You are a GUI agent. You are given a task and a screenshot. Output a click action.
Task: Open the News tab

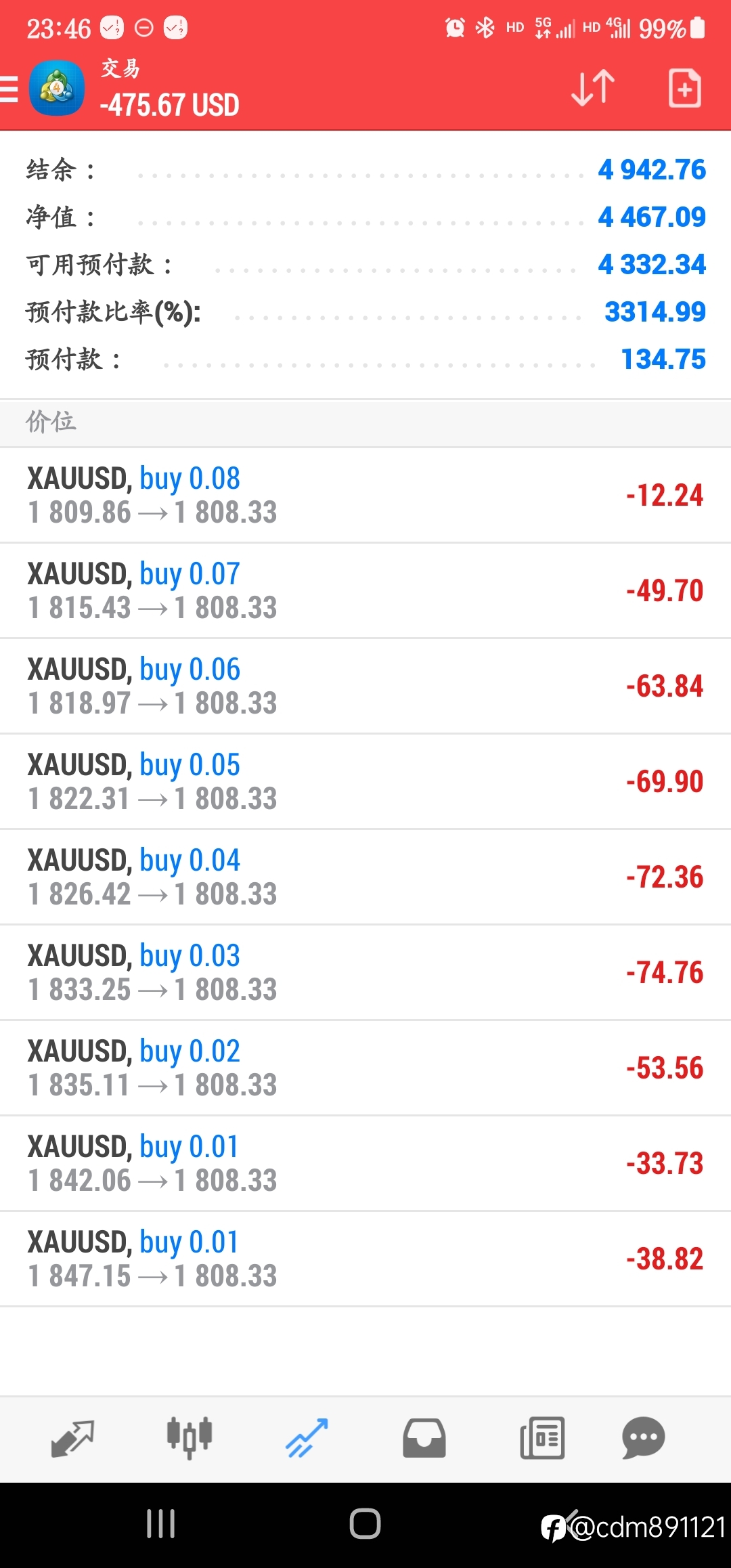[542, 1438]
